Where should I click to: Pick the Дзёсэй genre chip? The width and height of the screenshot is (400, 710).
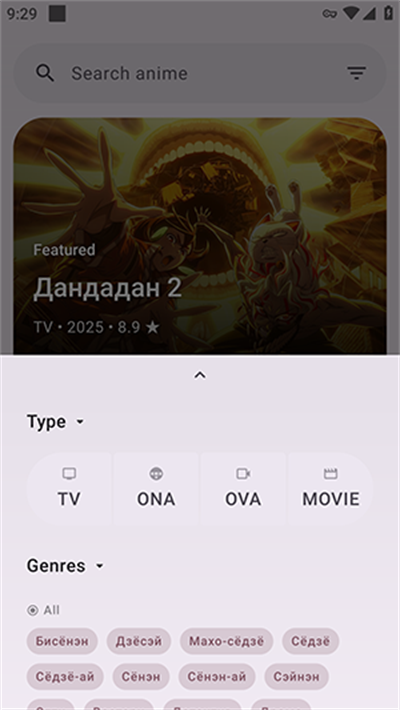139,641
